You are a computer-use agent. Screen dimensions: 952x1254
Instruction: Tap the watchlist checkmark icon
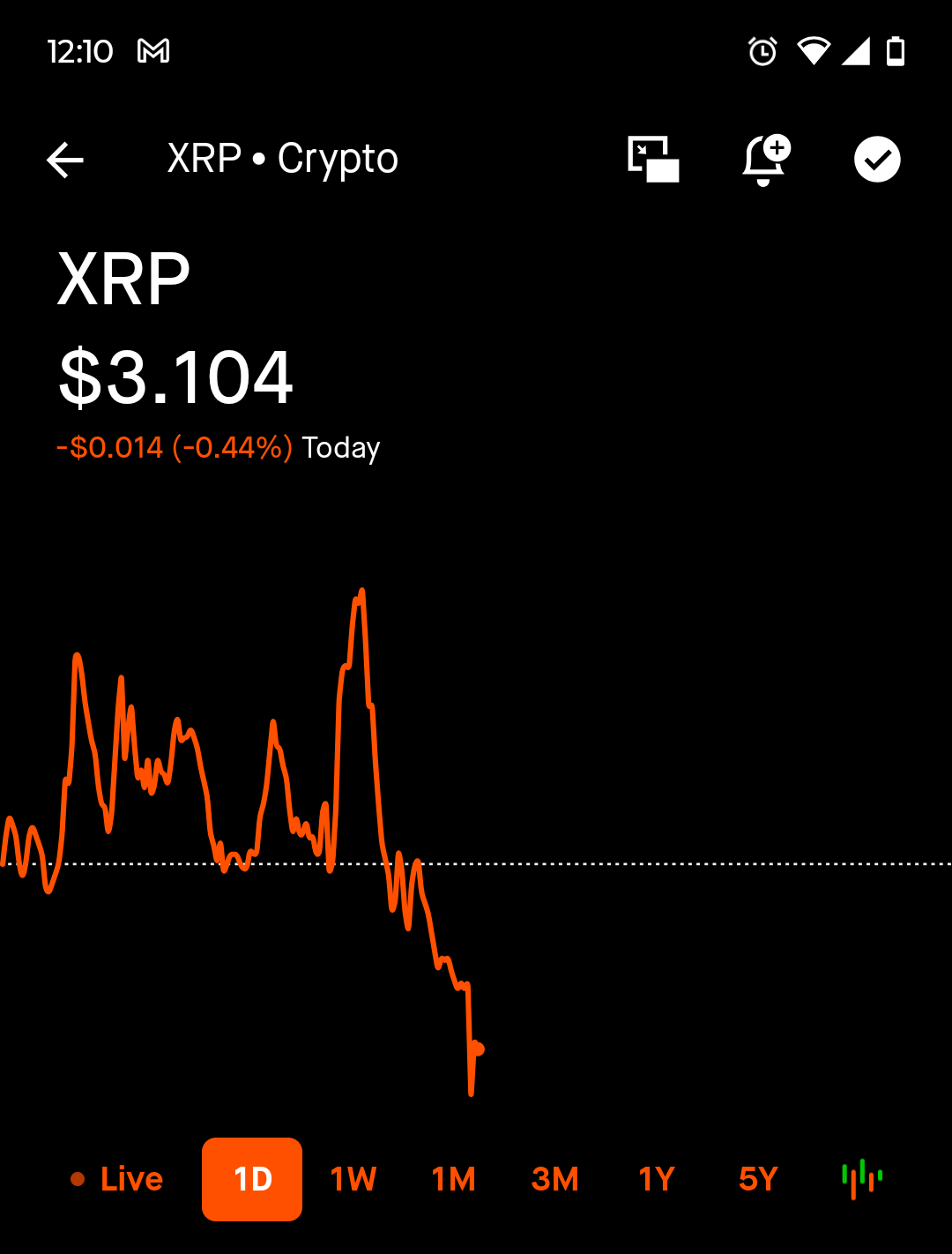[x=877, y=160]
